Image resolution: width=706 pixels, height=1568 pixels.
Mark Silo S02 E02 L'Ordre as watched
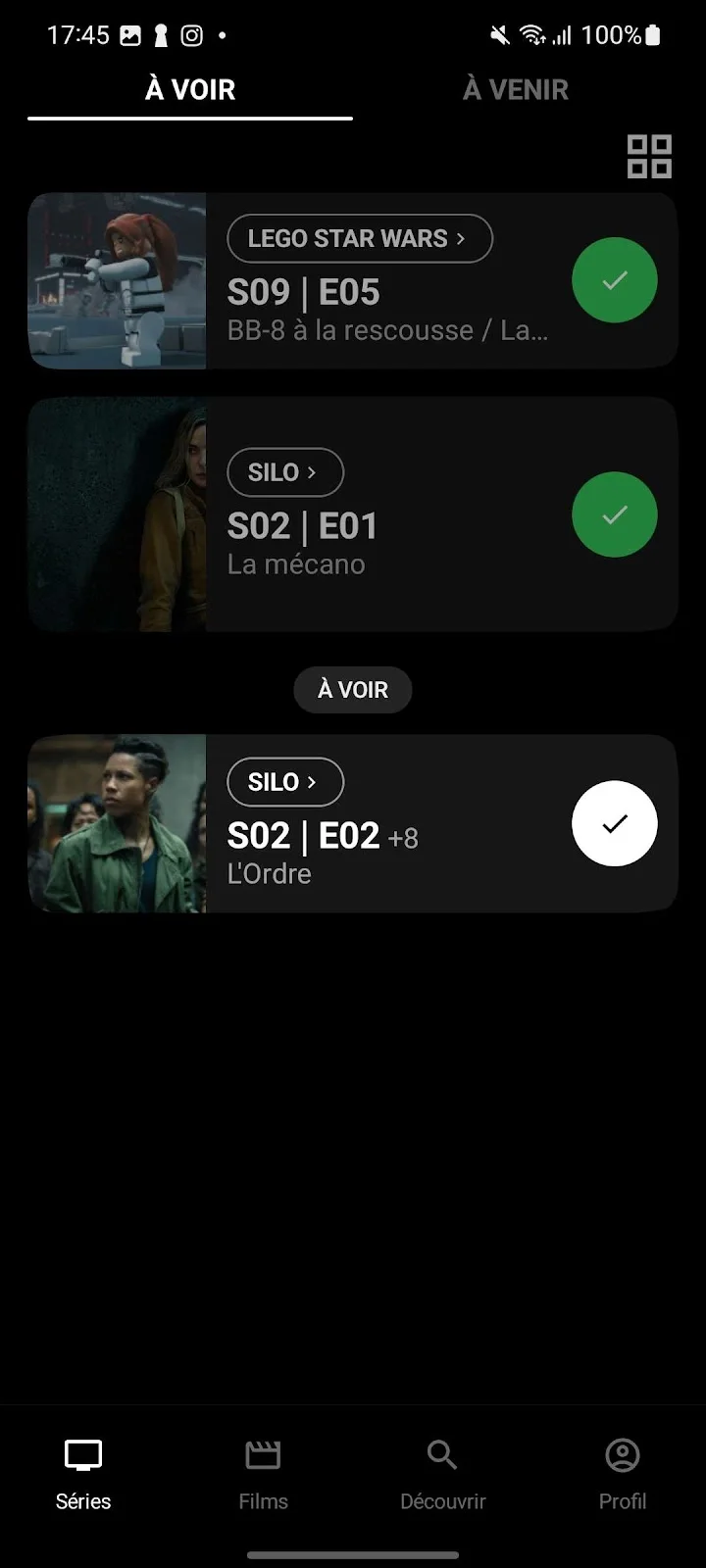pyautogui.click(x=615, y=823)
